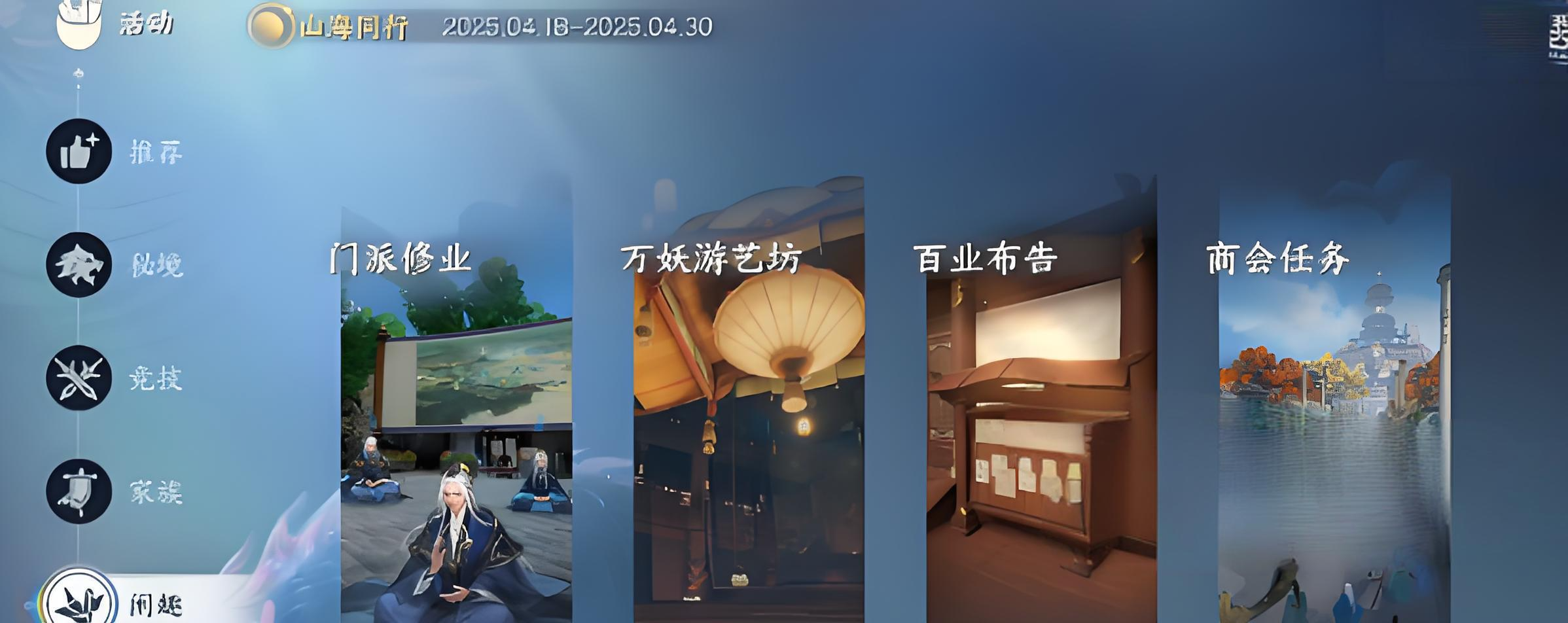Switch to the 秘境 tab

click(x=80, y=265)
